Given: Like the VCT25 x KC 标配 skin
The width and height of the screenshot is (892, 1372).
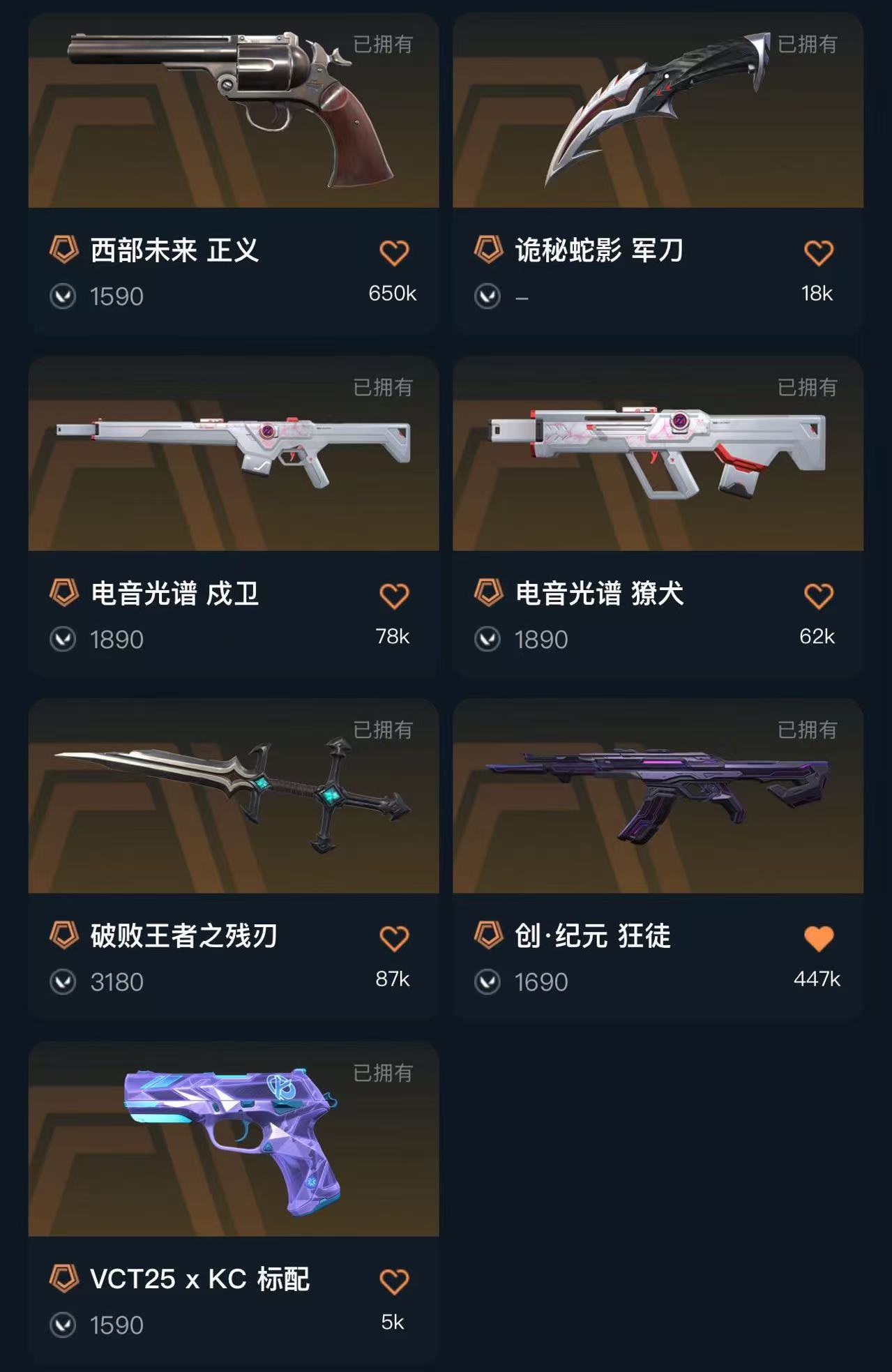Looking at the screenshot, I should [x=393, y=1281].
